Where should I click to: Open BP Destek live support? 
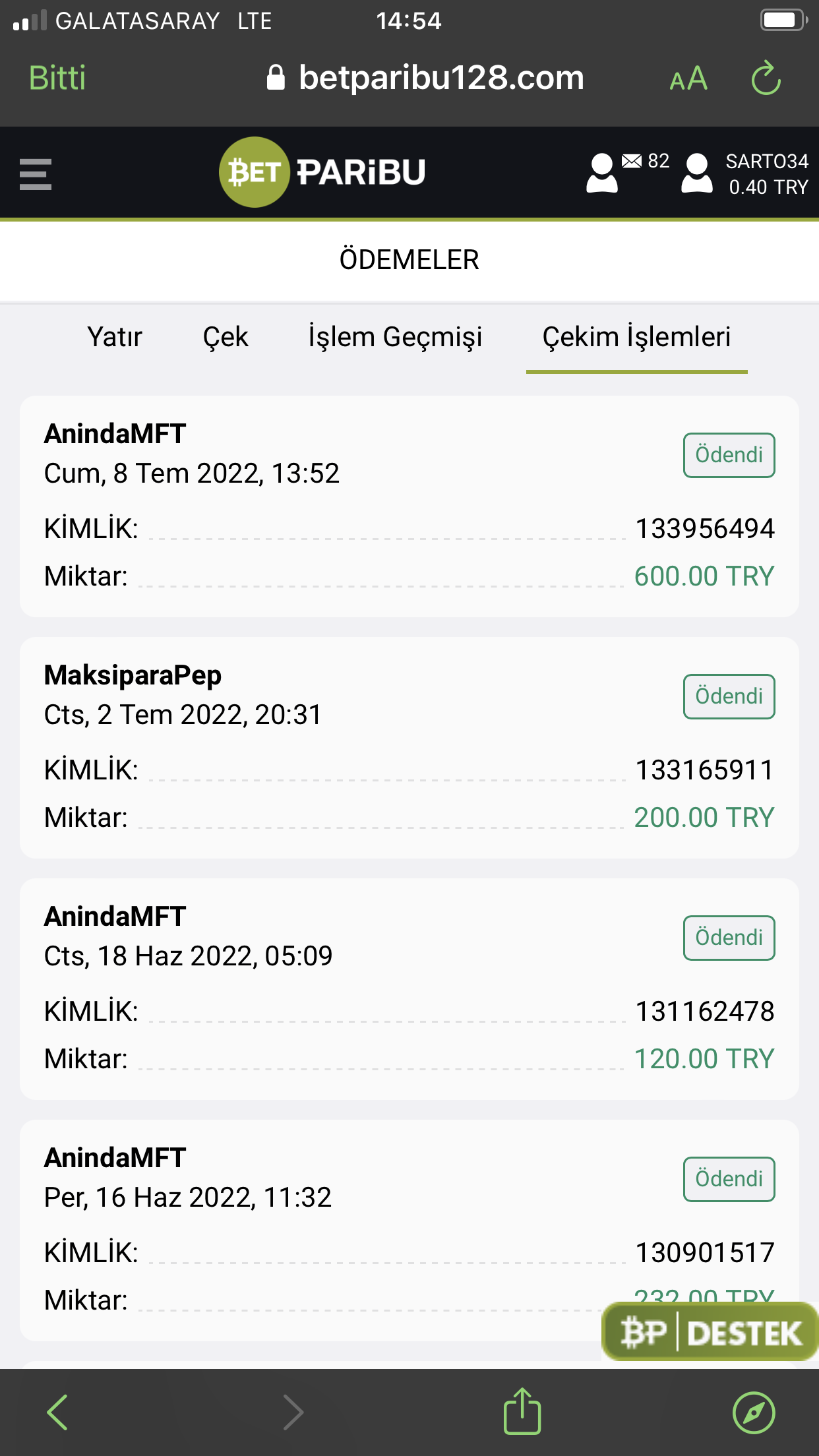pos(711,1333)
